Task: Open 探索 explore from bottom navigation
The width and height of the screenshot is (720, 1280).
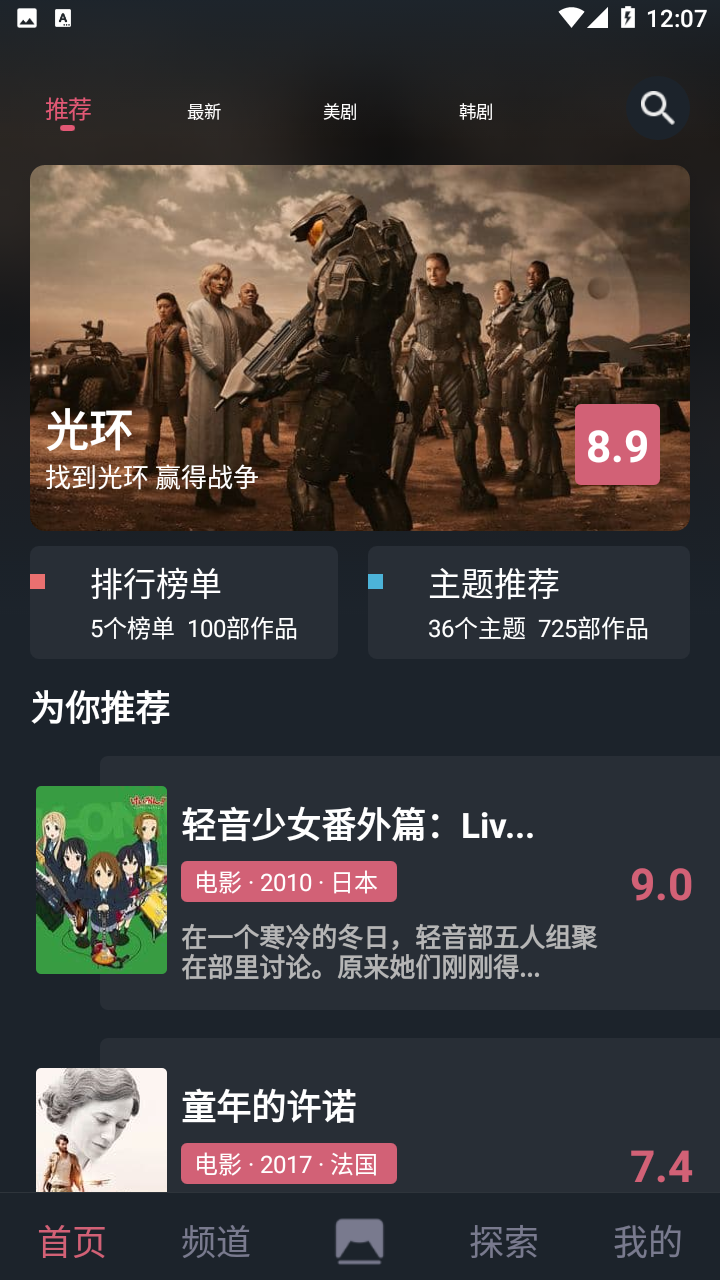Action: [x=504, y=1240]
